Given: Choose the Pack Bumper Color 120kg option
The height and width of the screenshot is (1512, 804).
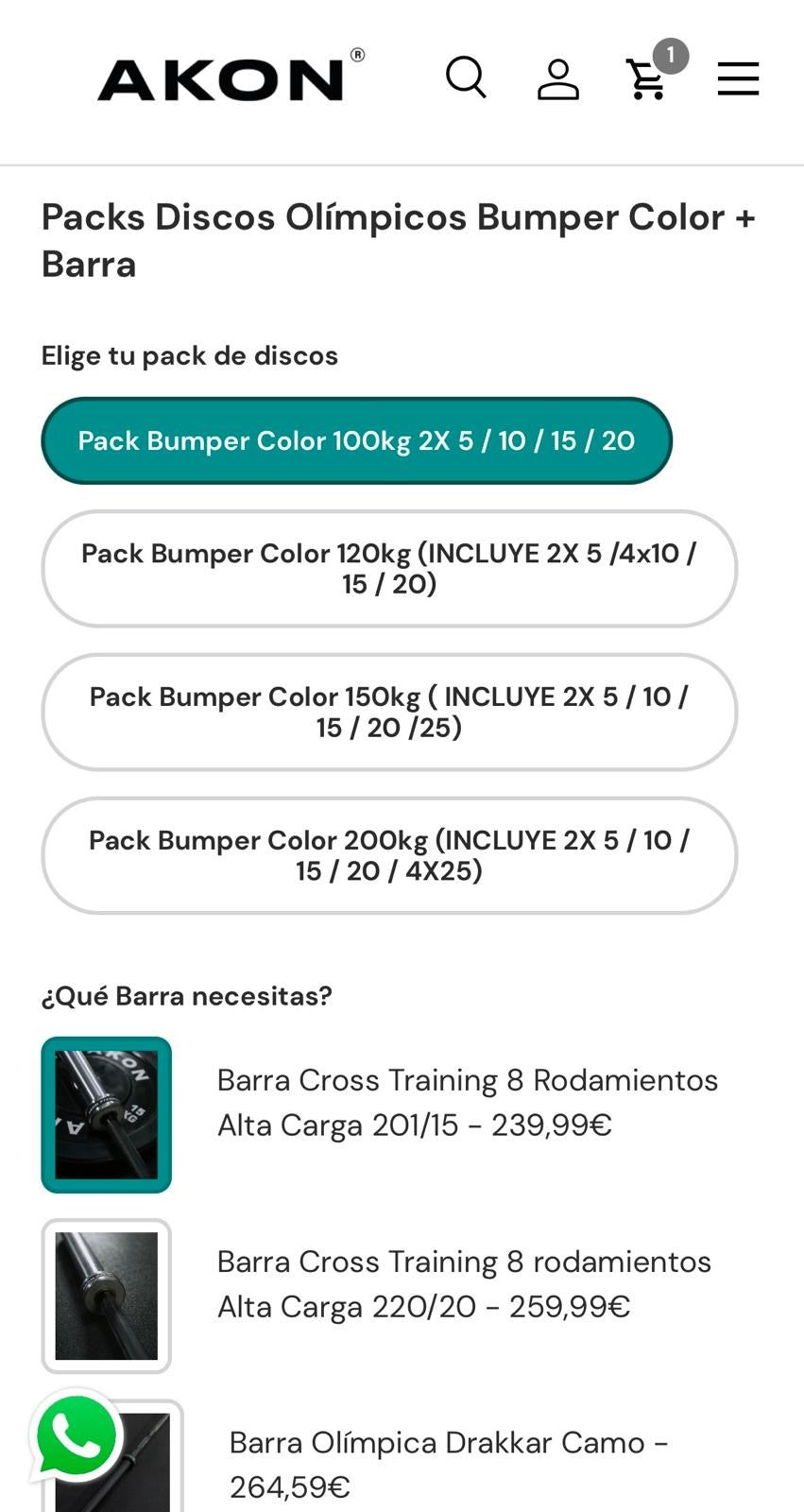Looking at the screenshot, I should (388, 569).
